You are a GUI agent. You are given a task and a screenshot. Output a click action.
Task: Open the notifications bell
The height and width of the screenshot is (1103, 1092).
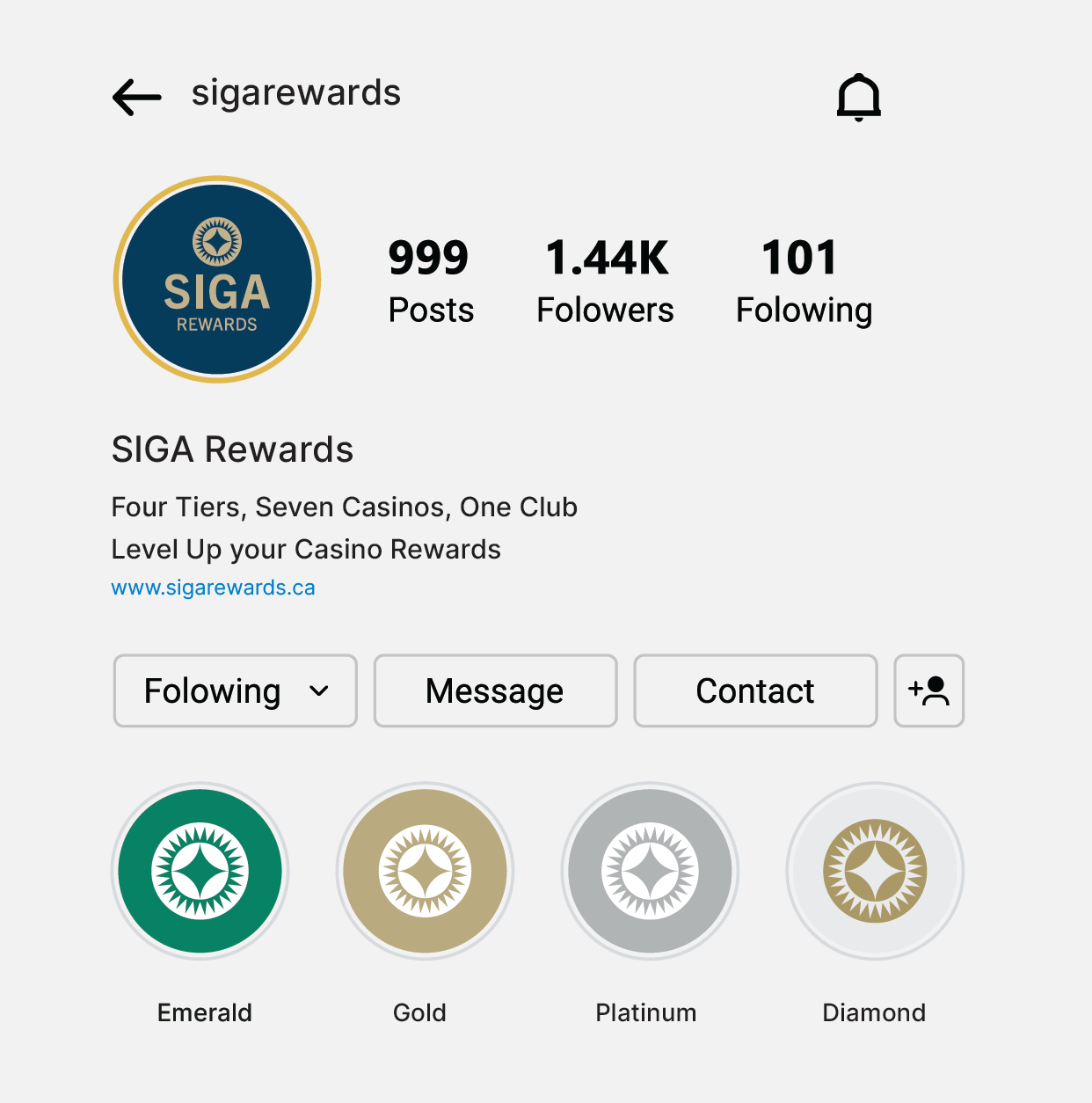tap(858, 97)
